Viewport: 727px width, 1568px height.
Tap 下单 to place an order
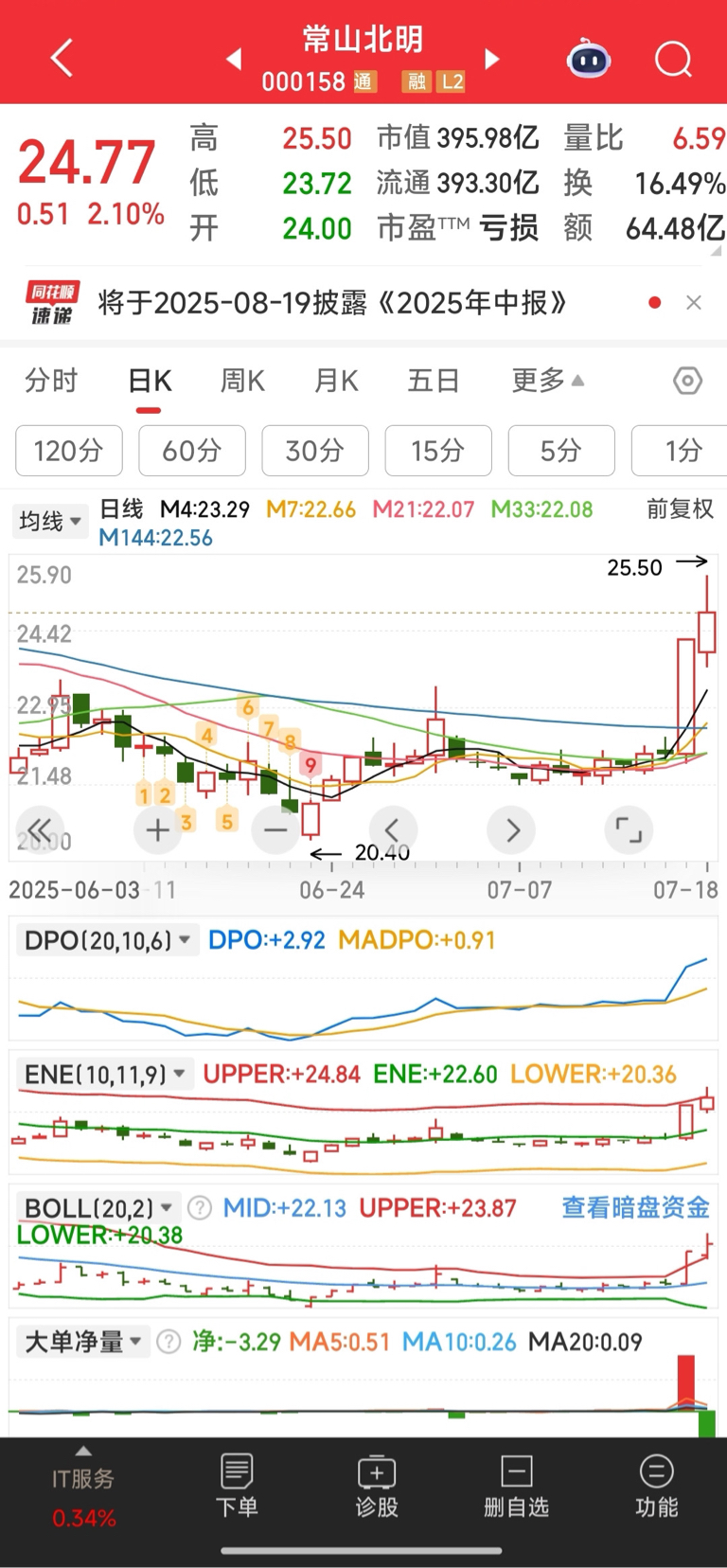pyautogui.click(x=237, y=1487)
